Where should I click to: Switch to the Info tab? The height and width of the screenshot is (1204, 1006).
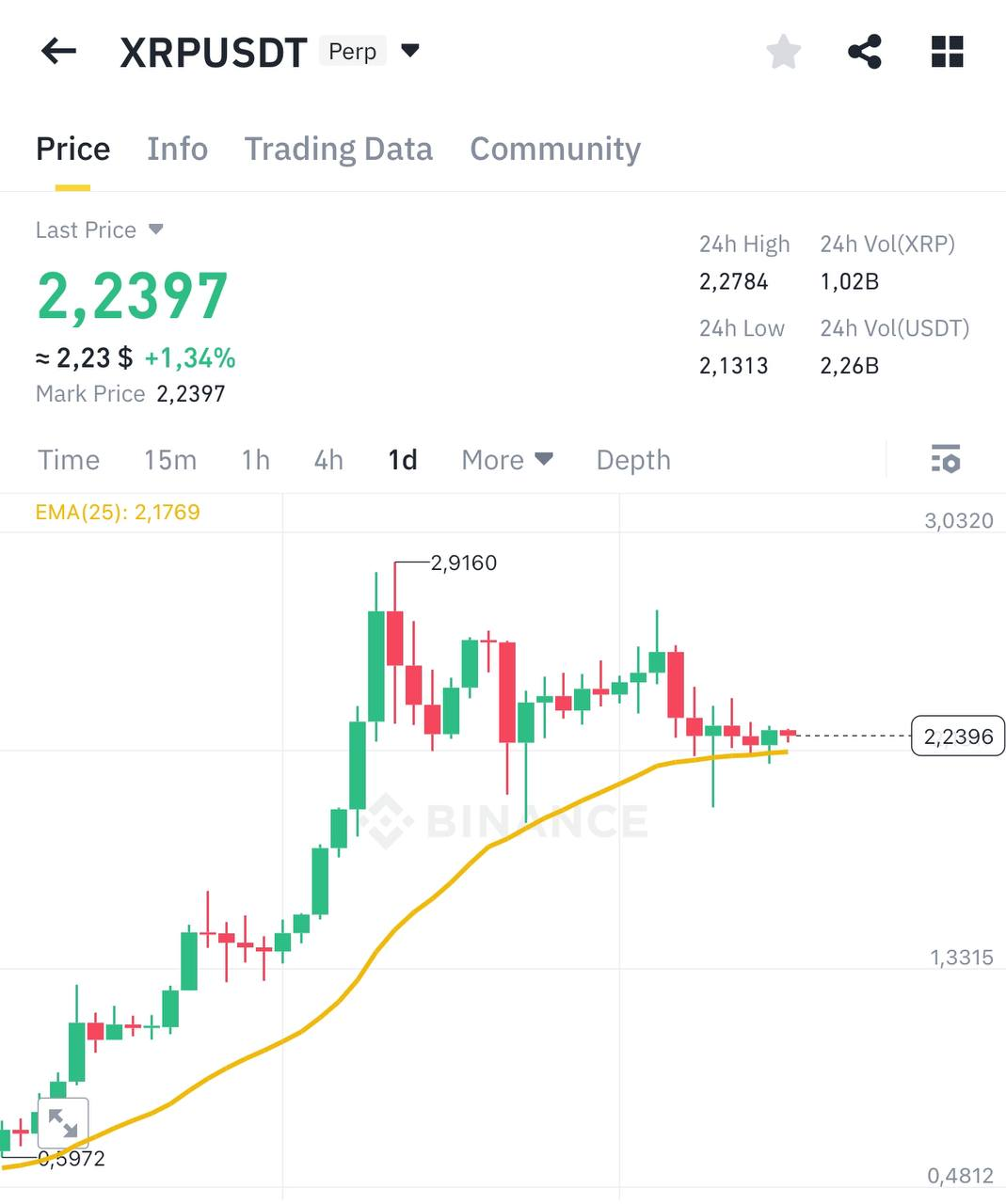pyautogui.click(x=177, y=149)
